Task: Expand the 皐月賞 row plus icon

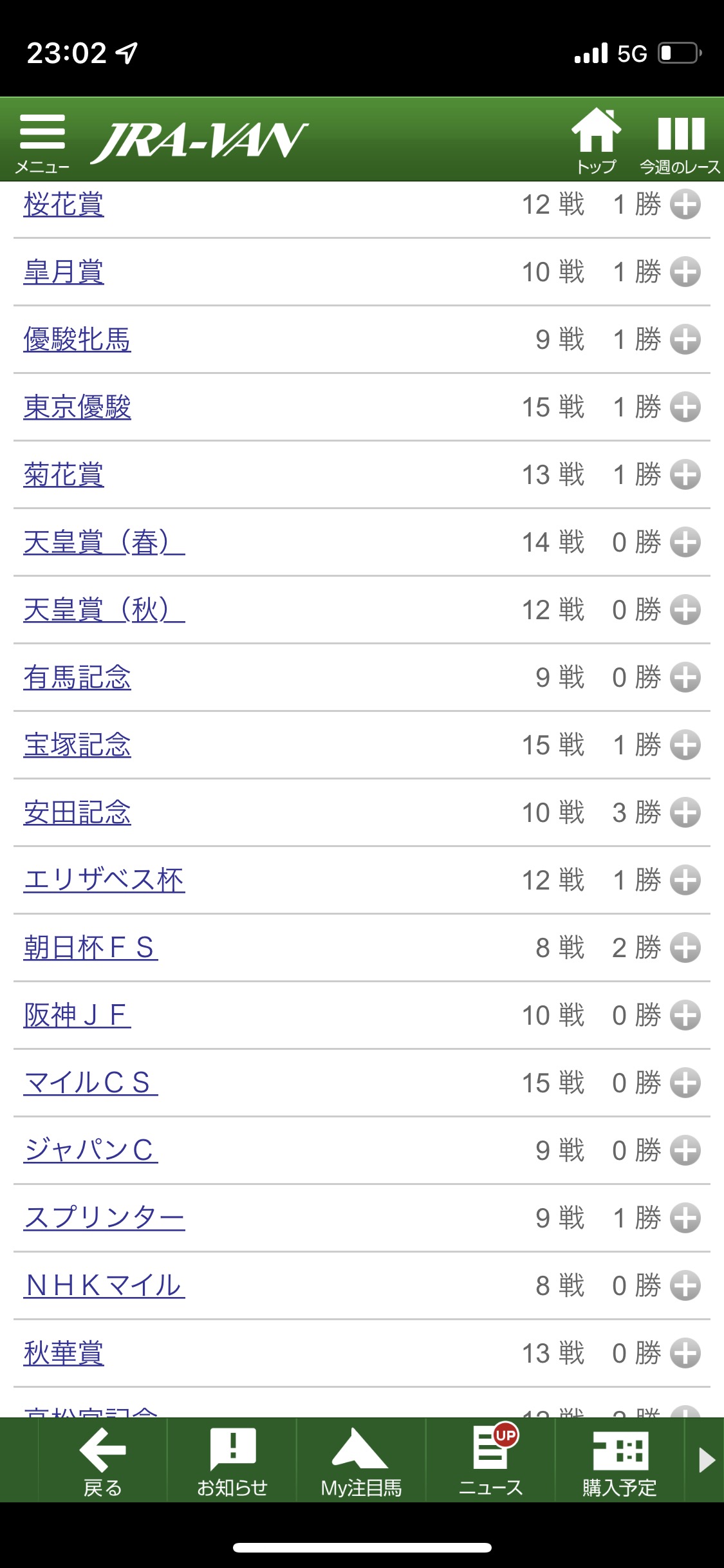Action: click(685, 272)
